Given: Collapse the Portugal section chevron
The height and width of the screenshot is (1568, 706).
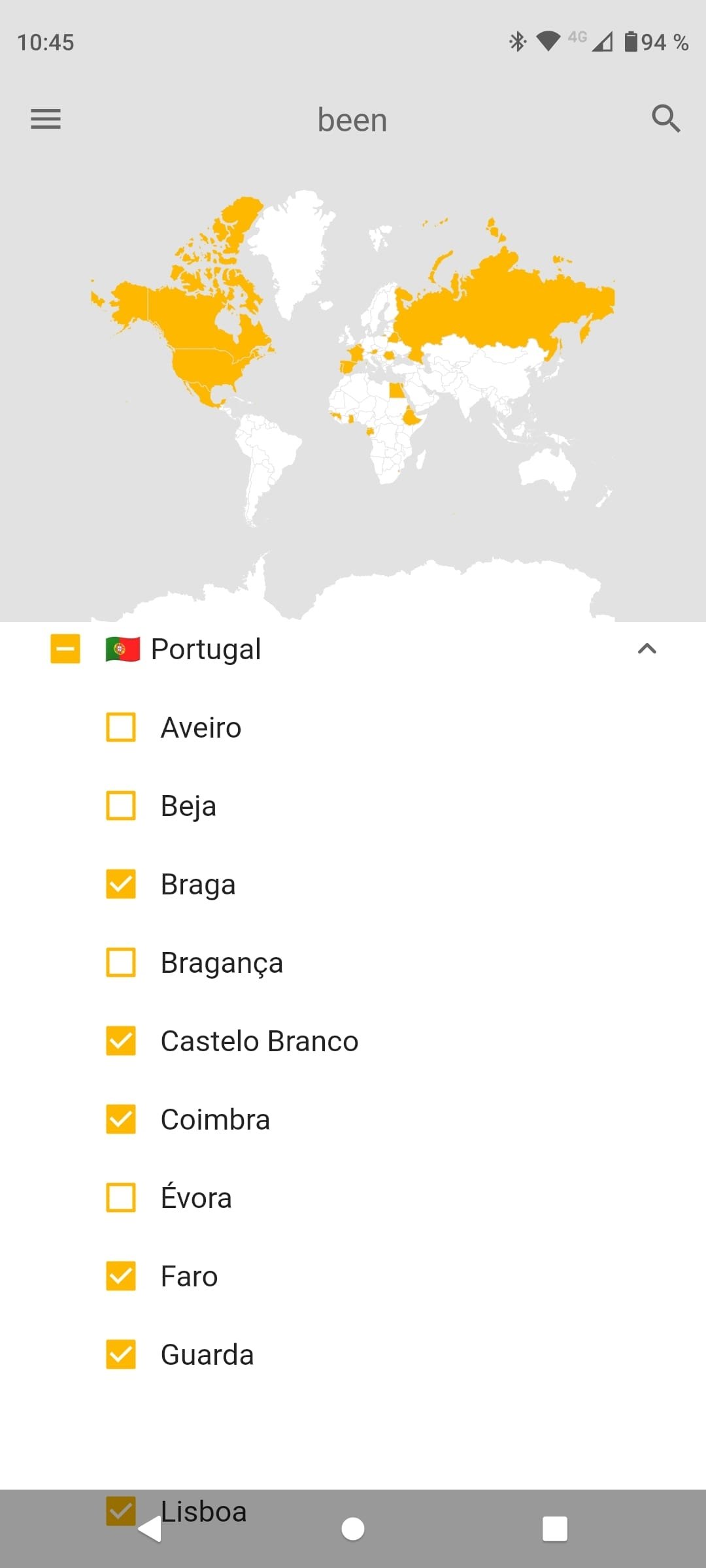Looking at the screenshot, I should pyautogui.click(x=647, y=649).
